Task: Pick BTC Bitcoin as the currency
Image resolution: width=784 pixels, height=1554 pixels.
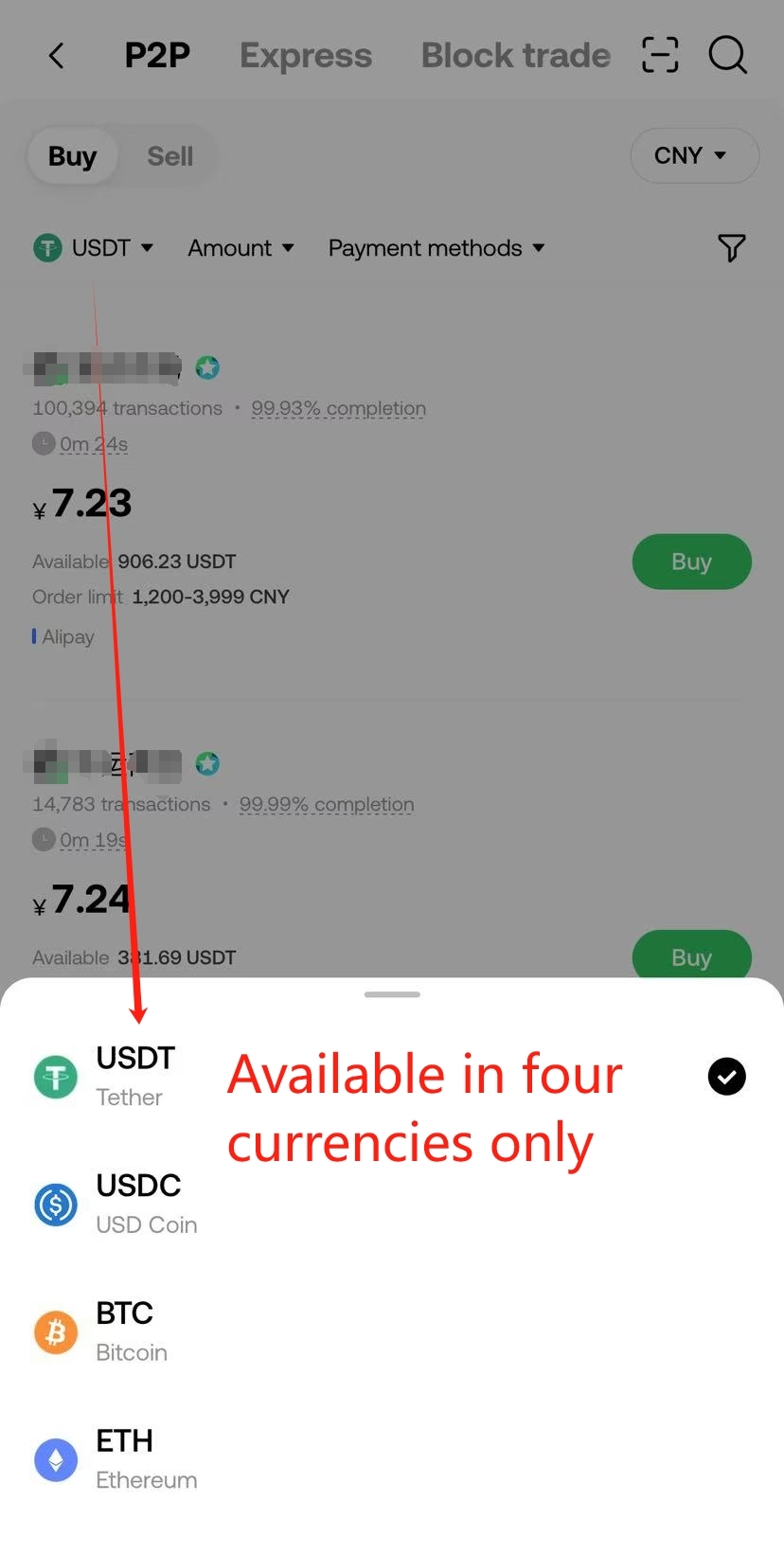Action: [131, 1331]
